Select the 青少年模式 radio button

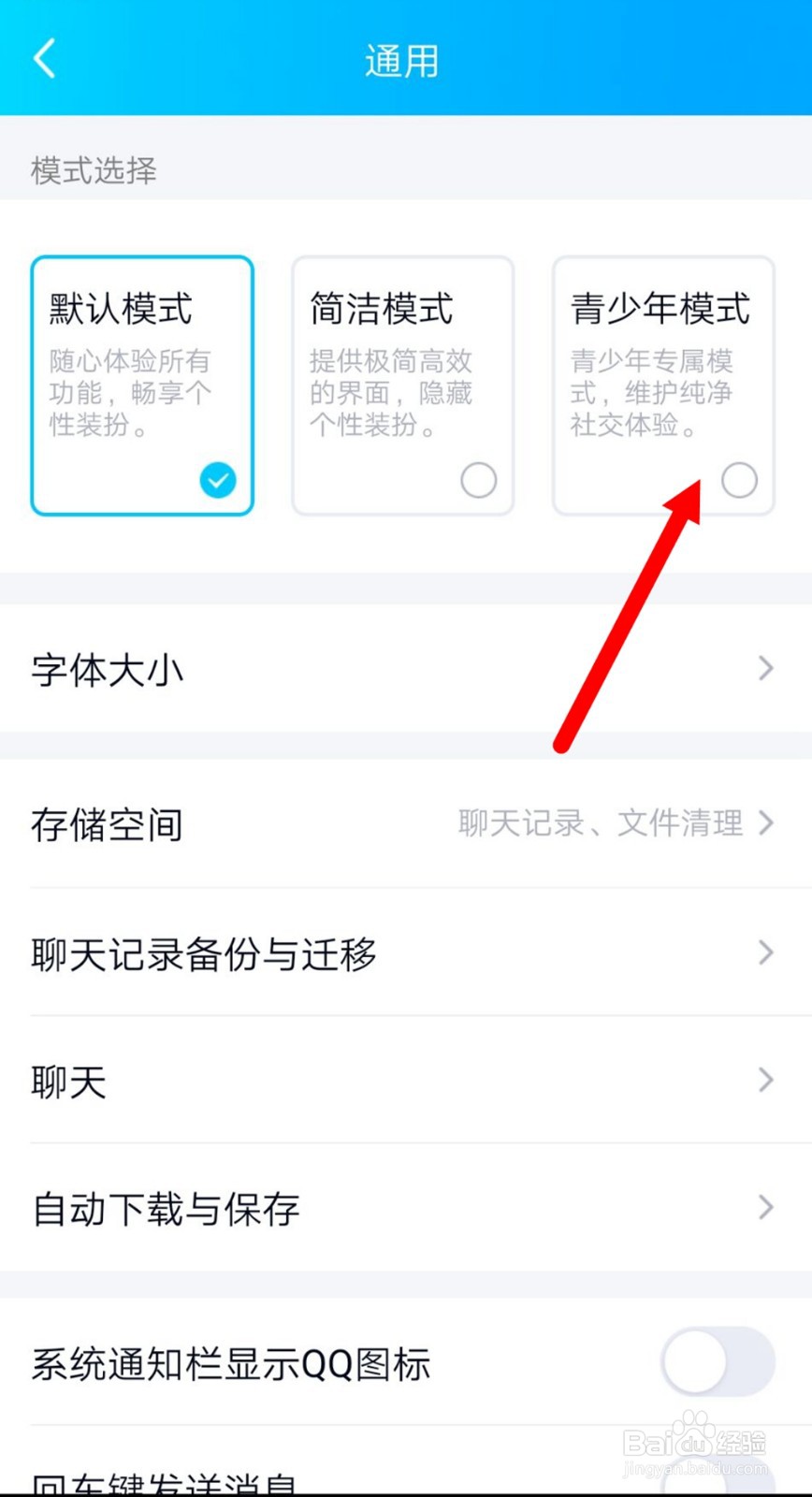(739, 480)
